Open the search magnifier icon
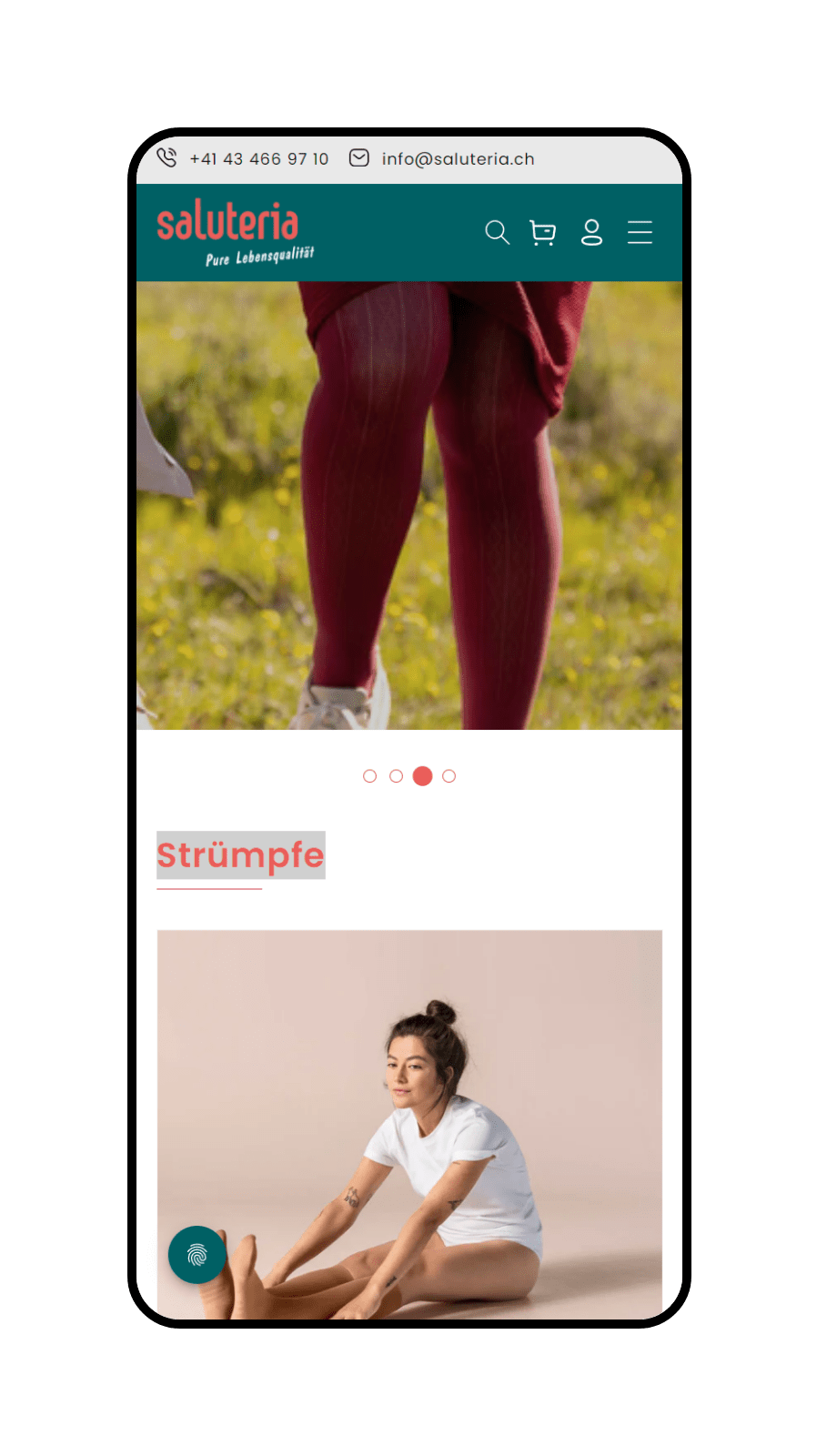This screenshot has height=1456, width=837. point(497,233)
